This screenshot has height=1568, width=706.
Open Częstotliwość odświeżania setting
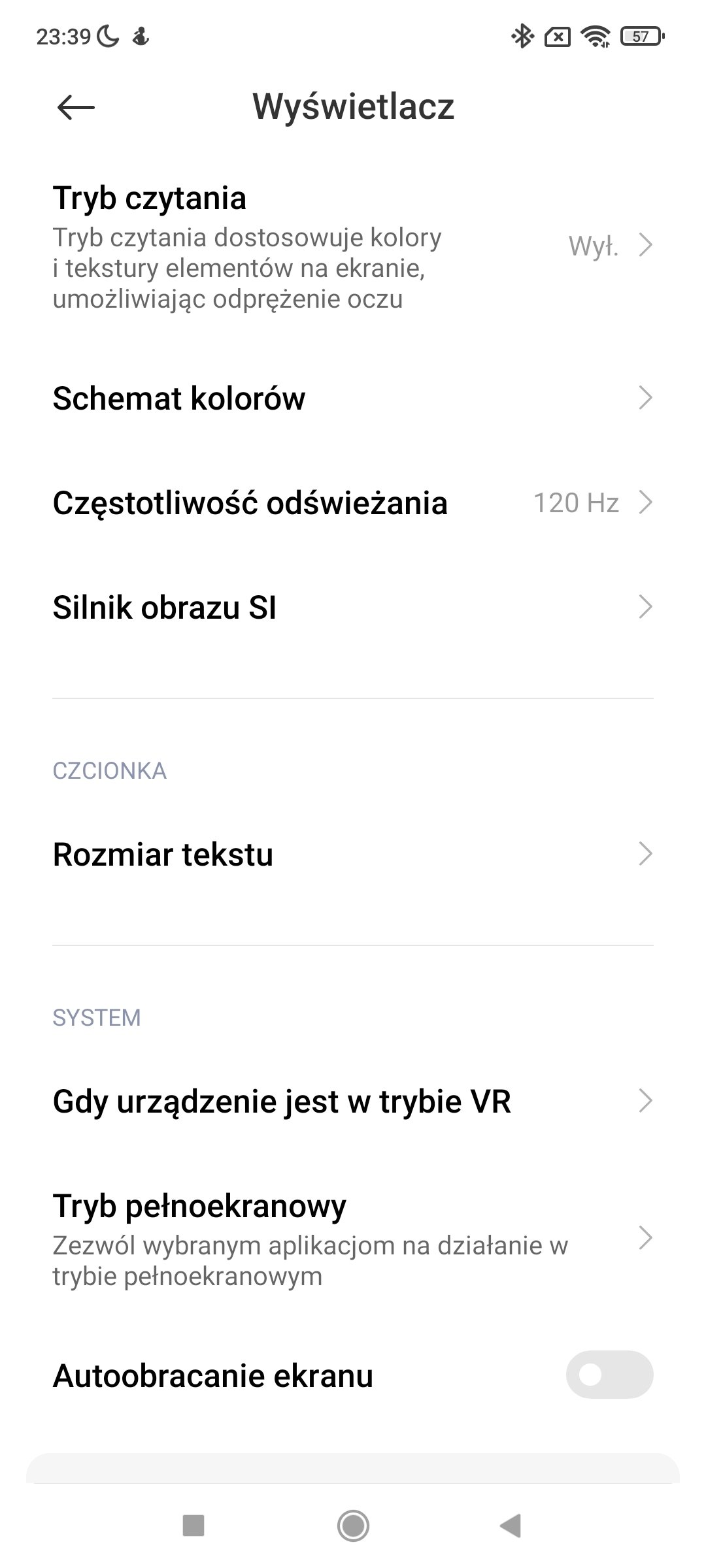click(353, 502)
